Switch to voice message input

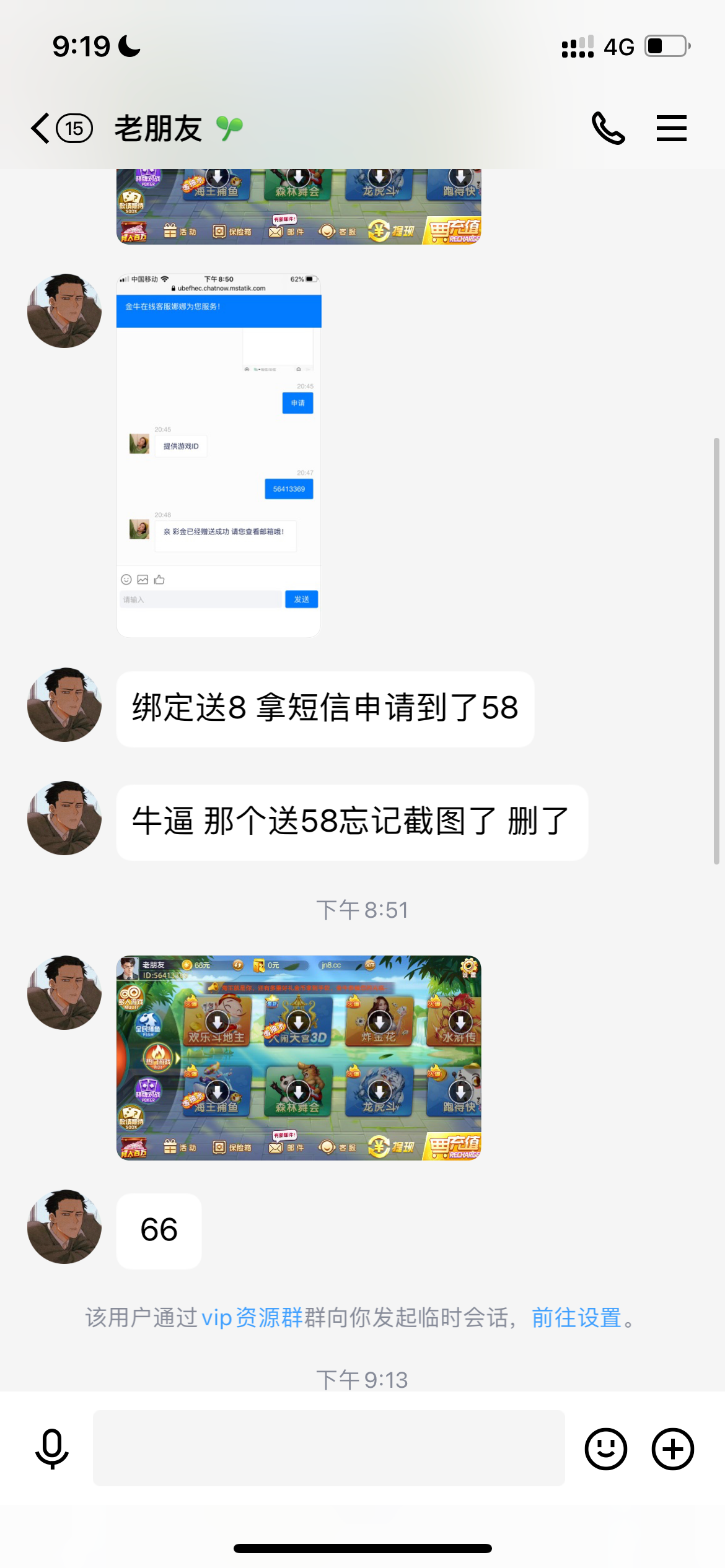pyautogui.click(x=52, y=1449)
